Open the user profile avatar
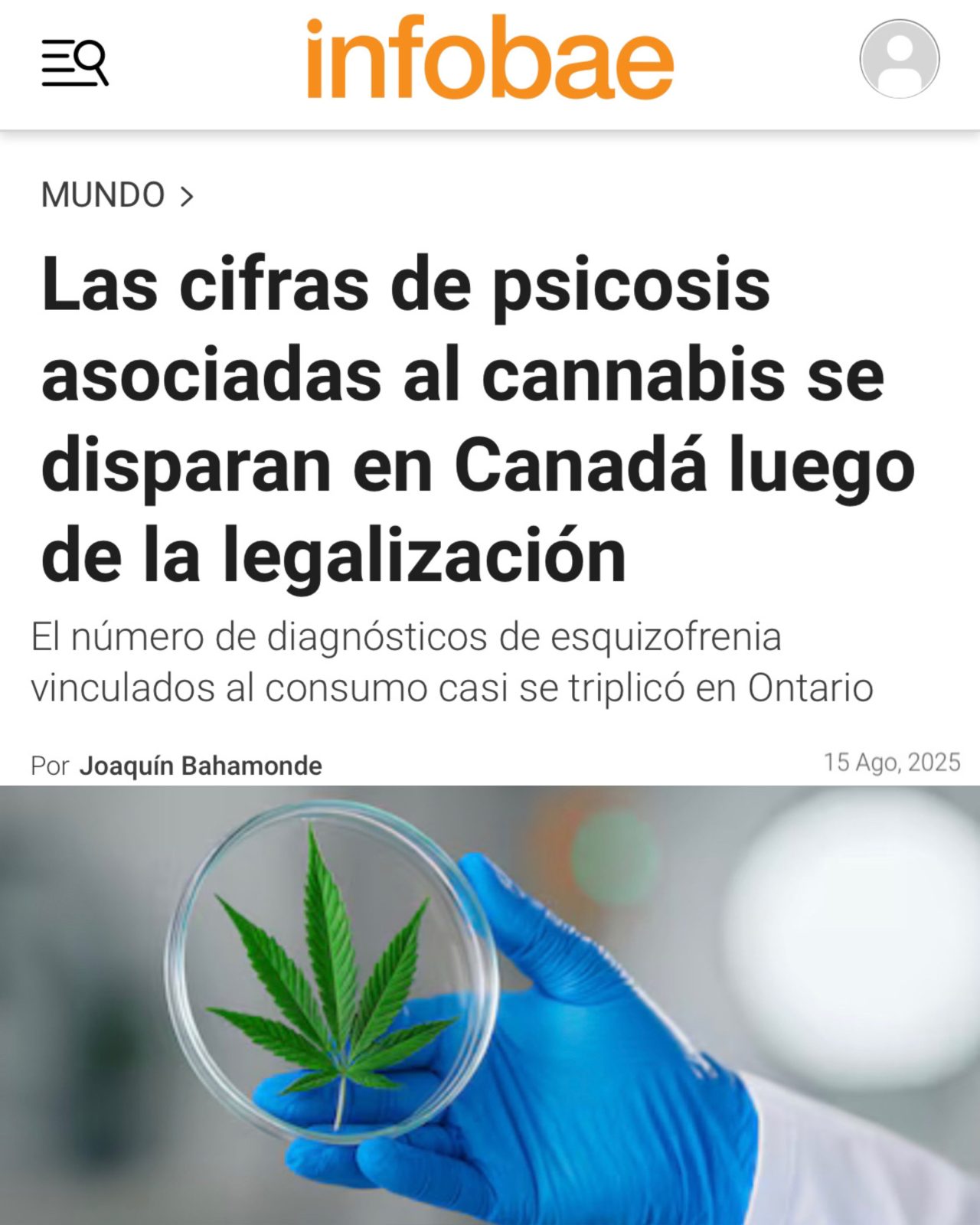This screenshot has width=980, height=1225. [x=899, y=59]
